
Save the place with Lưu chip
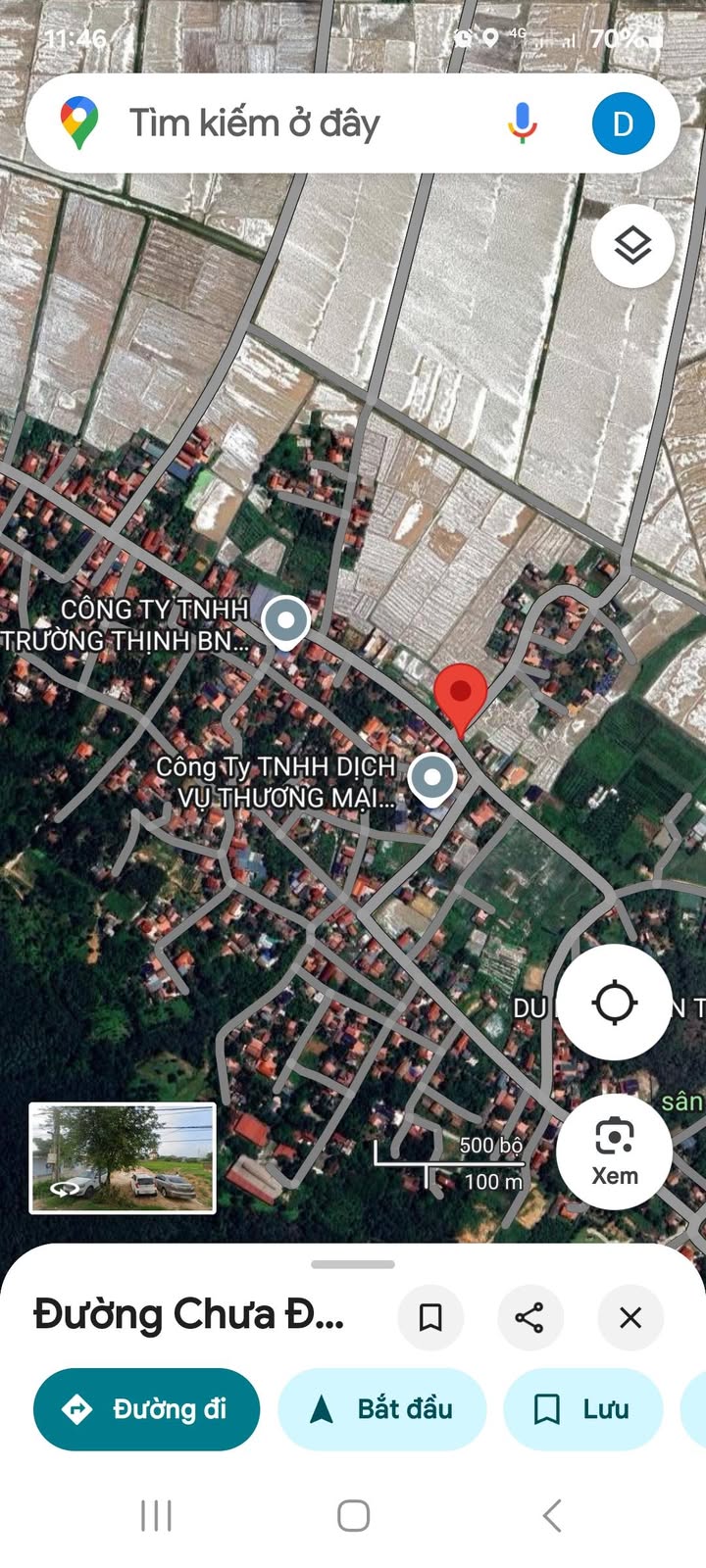[582, 1409]
